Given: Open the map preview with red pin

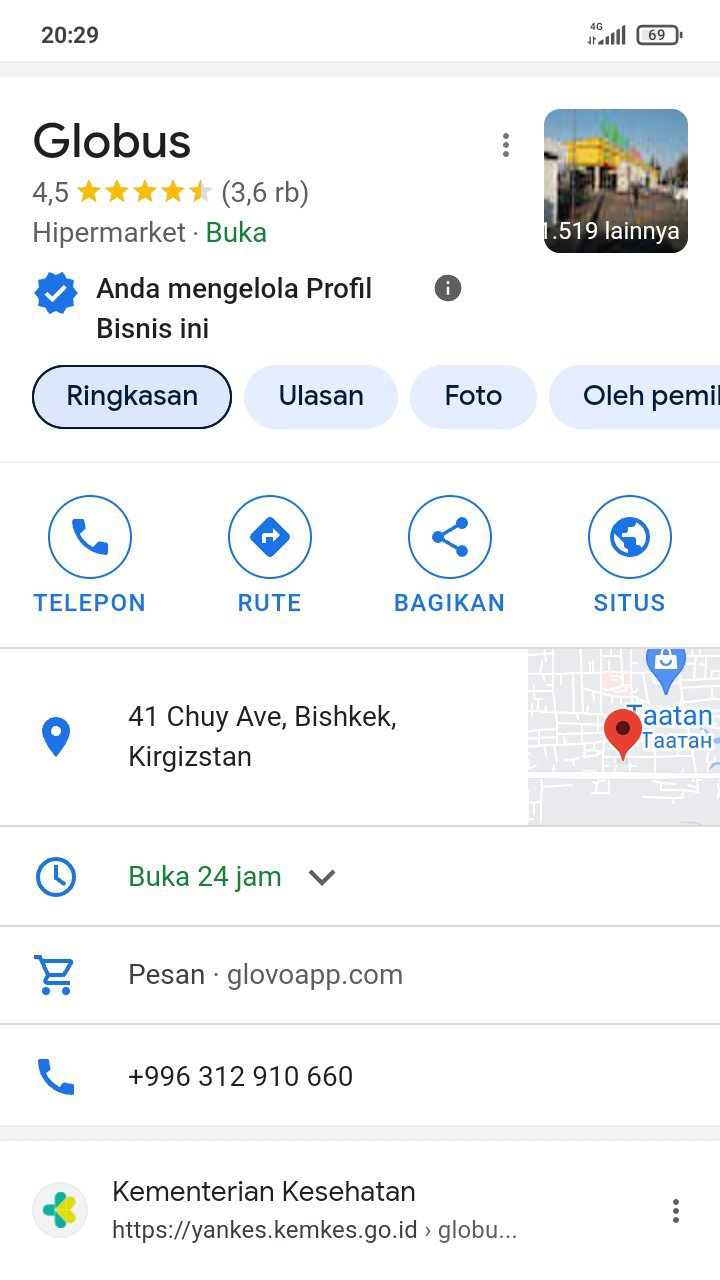Looking at the screenshot, I should point(623,737).
